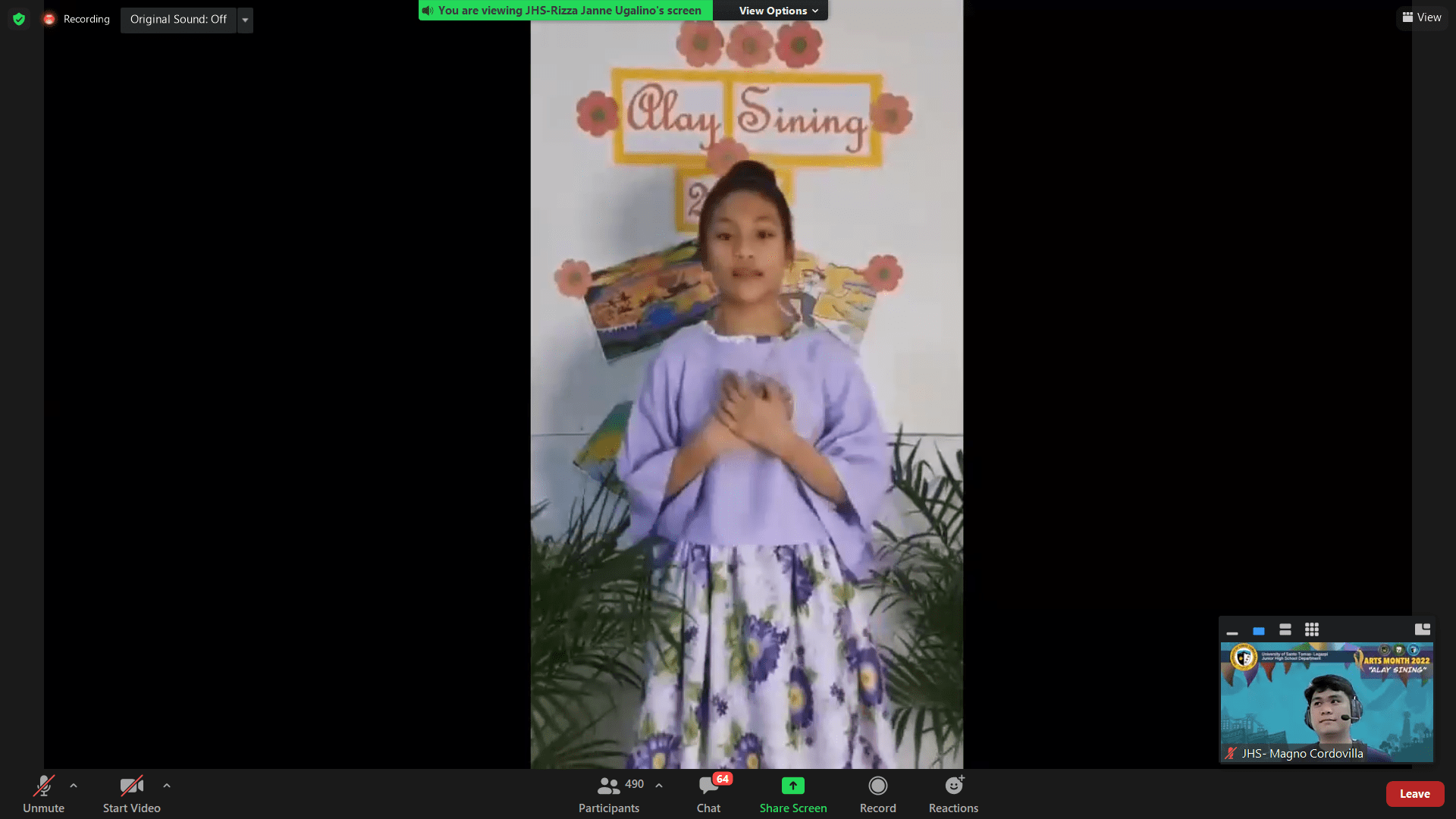Expand audio options arrow beside Unmute
The height and width of the screenshot is (819, 1456).
pos(74,786)
